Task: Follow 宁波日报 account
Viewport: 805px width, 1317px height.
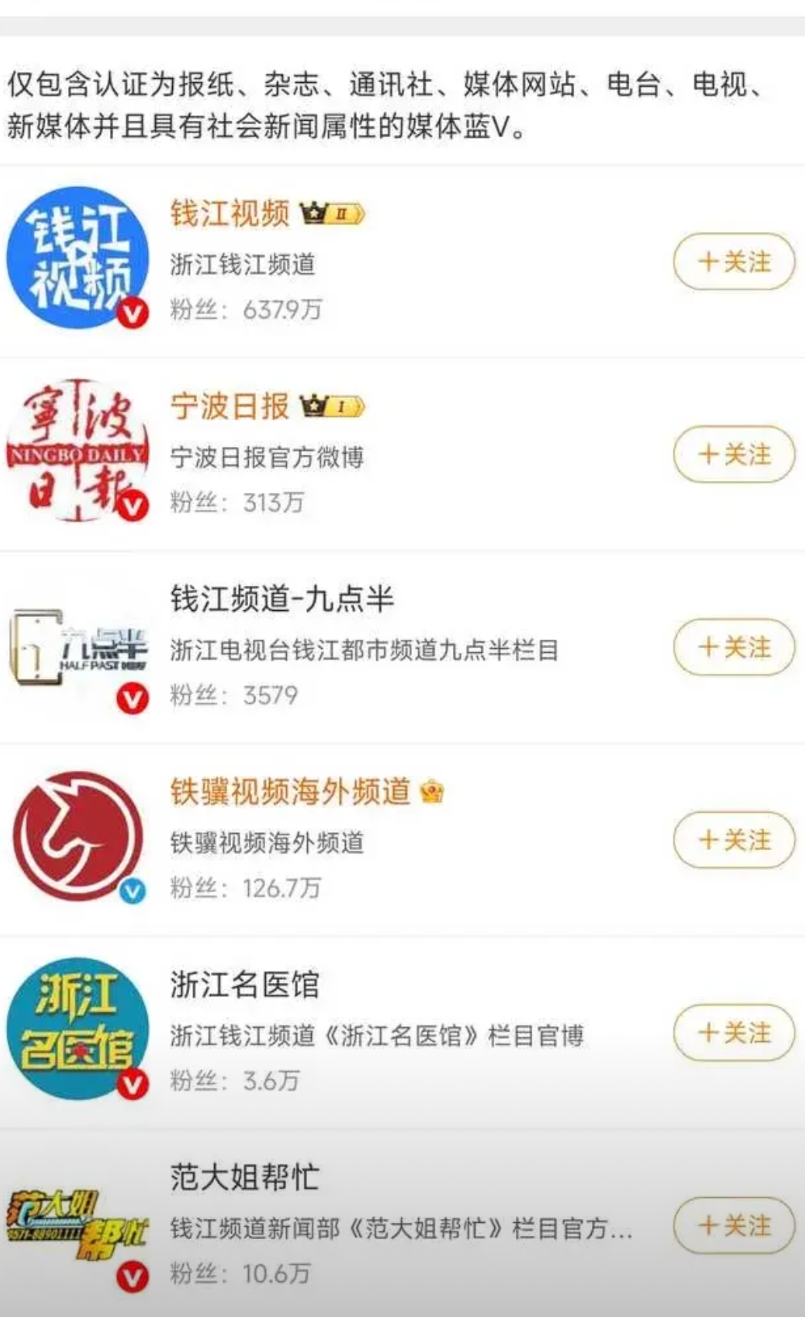Action: pos(734,455)
